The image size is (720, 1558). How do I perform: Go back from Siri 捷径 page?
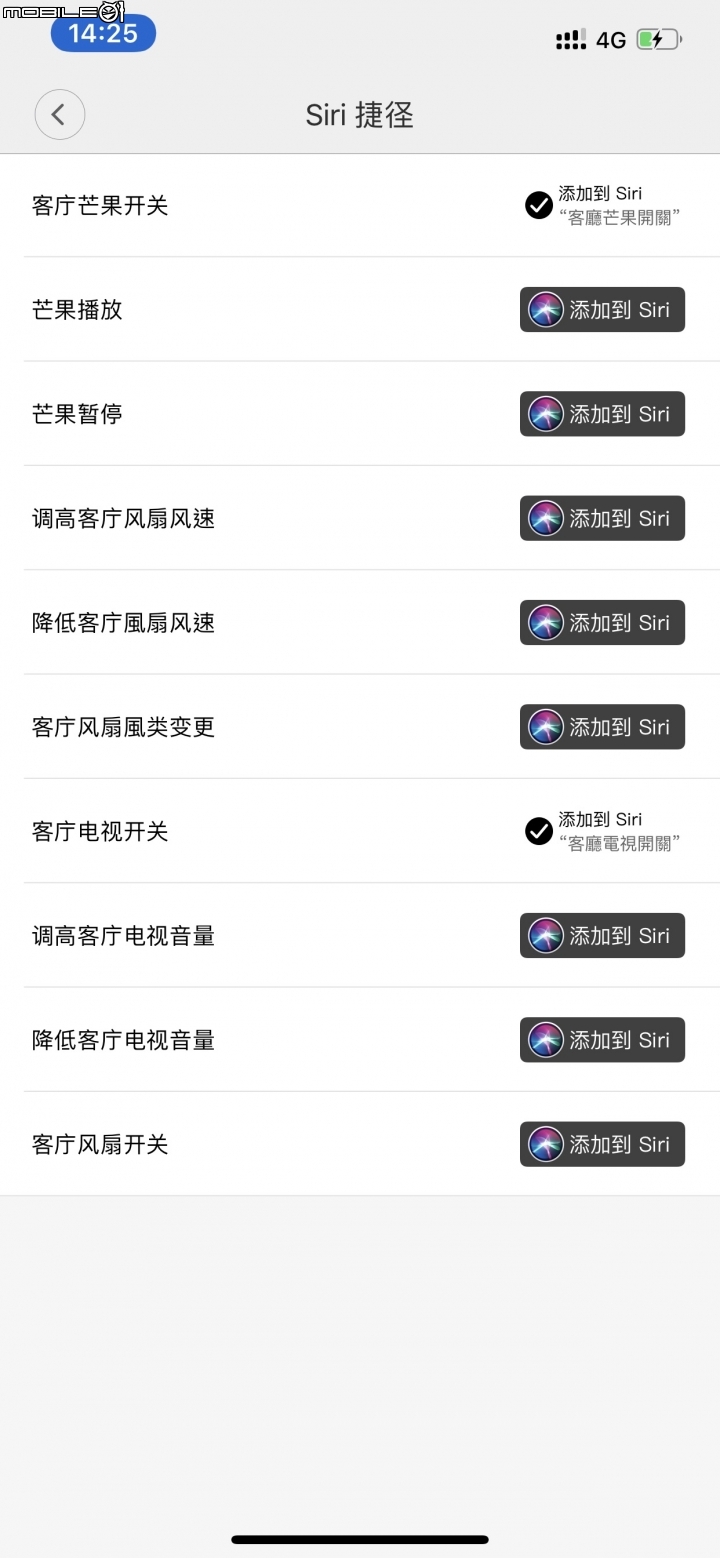(59, 115)
